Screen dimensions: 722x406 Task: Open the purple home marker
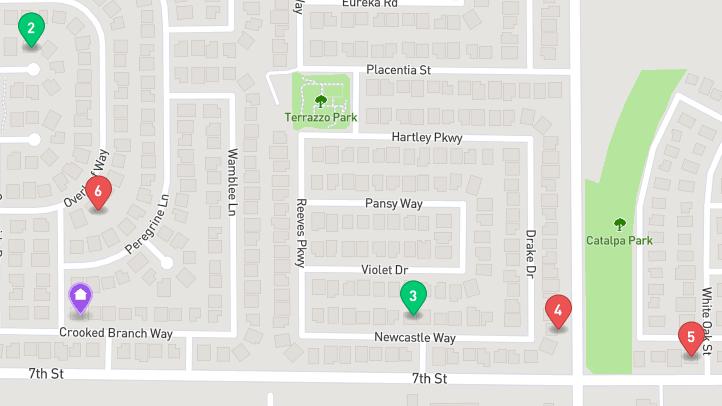(80, 296)
